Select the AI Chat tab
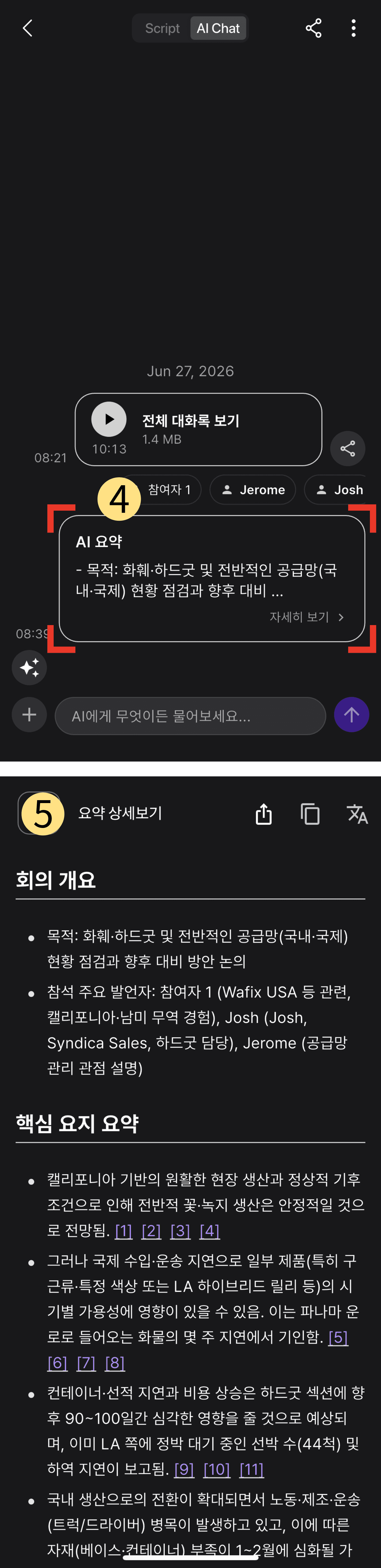 tap(218, 29)
